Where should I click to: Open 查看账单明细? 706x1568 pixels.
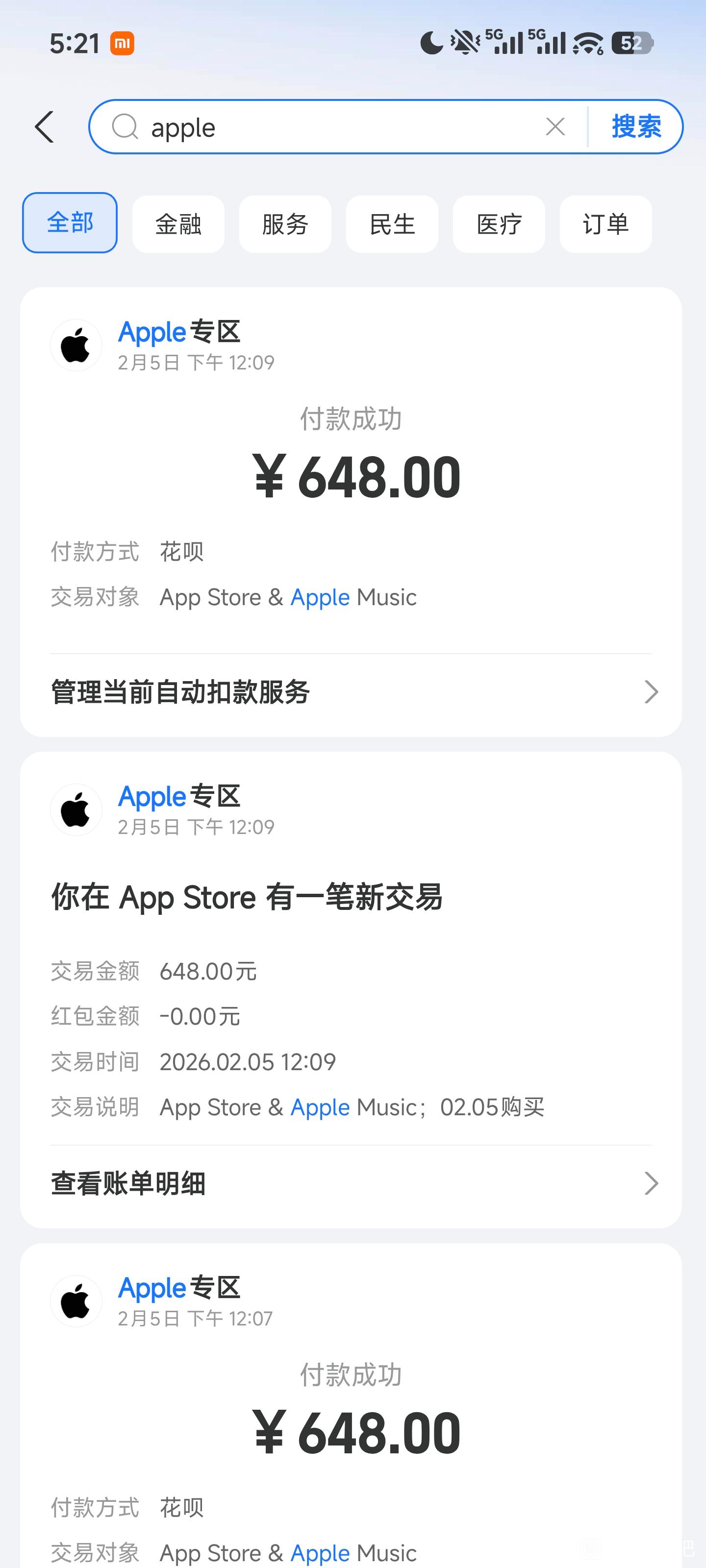[x=351, y=1184]
